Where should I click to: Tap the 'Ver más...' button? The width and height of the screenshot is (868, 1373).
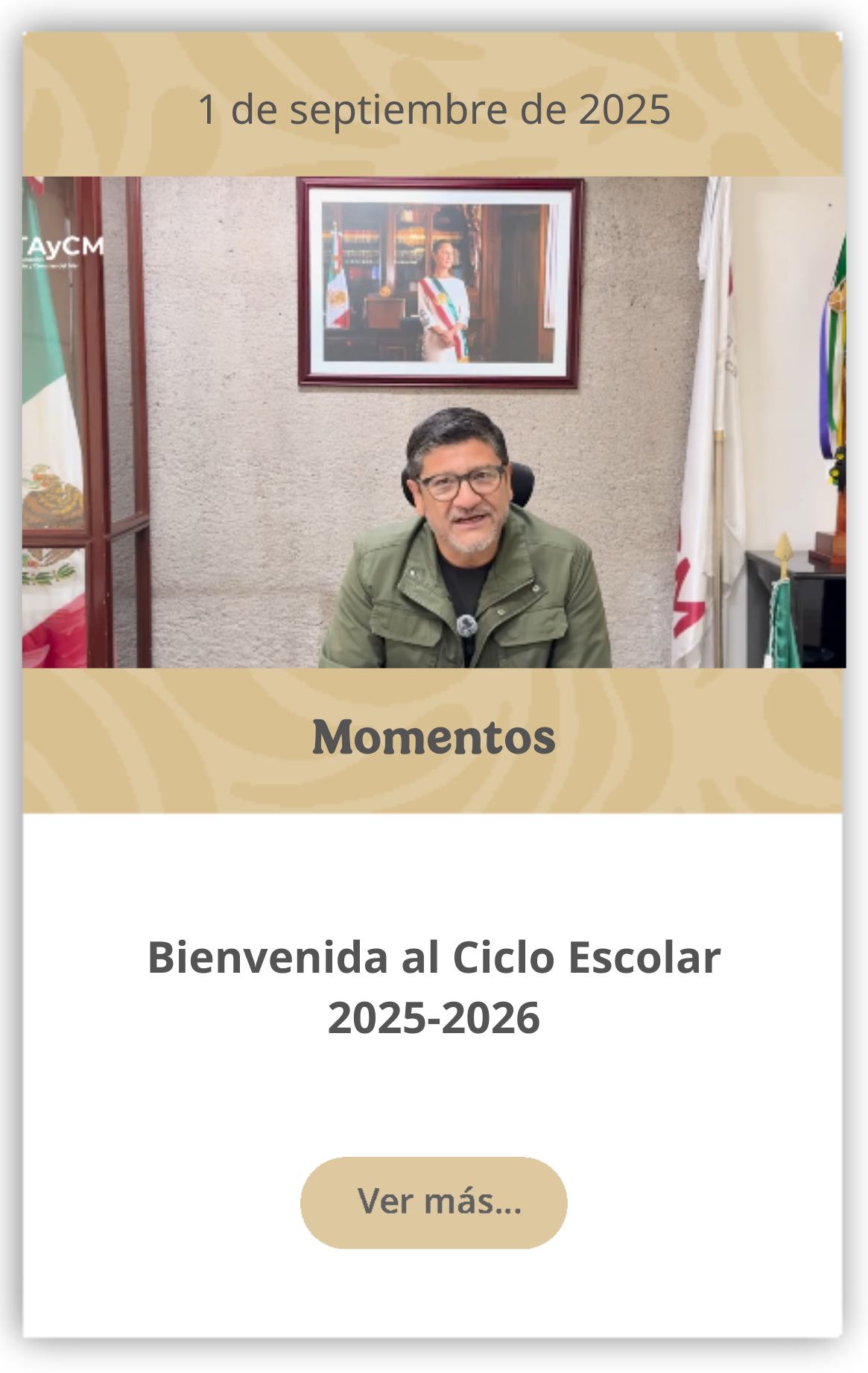[x=434, y=1202]
